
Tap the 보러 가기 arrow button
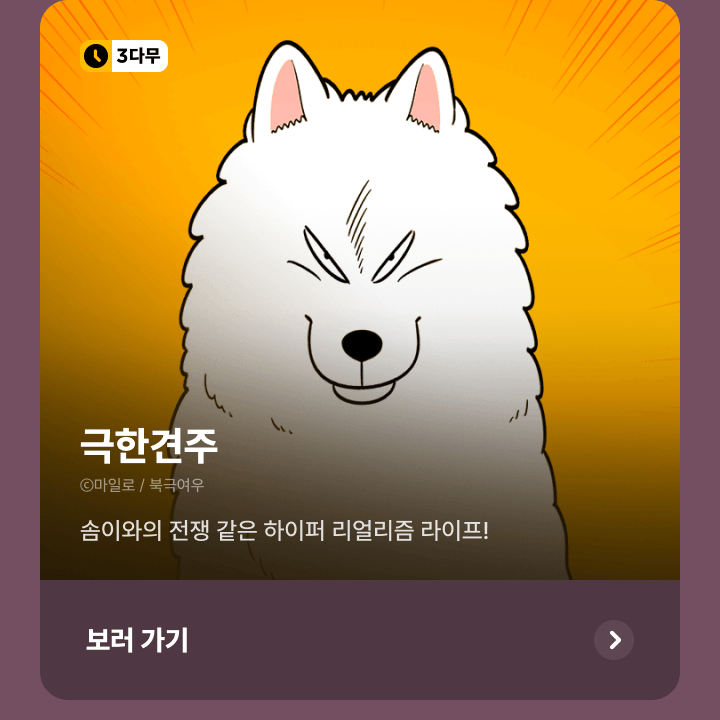tap(614, 640)
